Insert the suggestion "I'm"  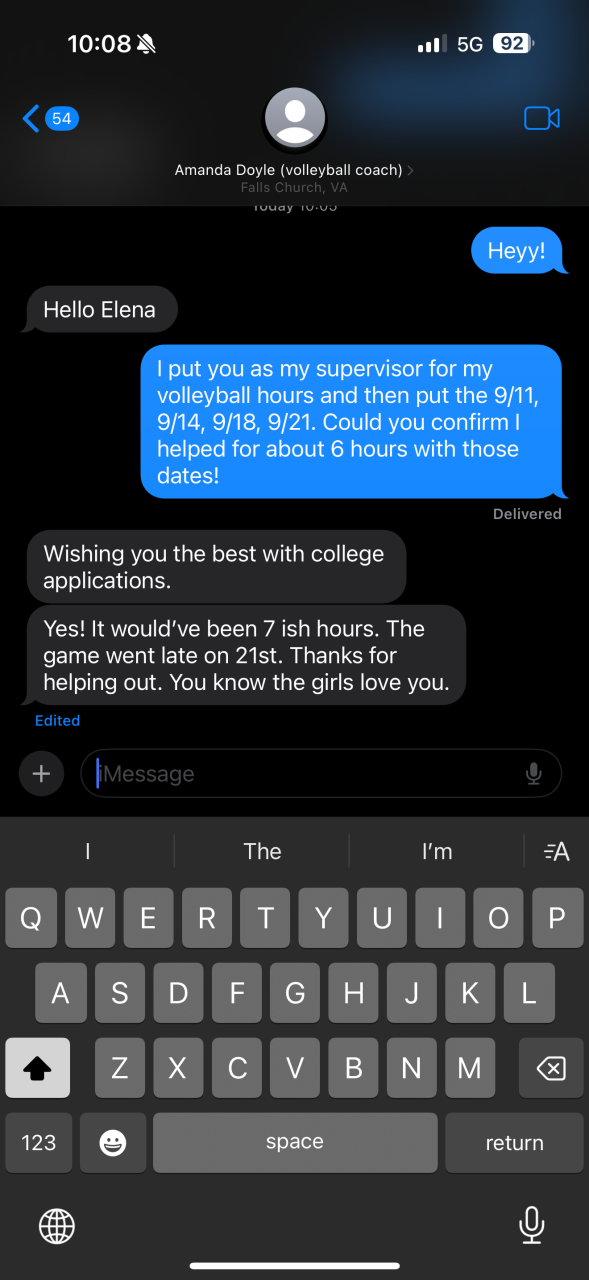437,851
